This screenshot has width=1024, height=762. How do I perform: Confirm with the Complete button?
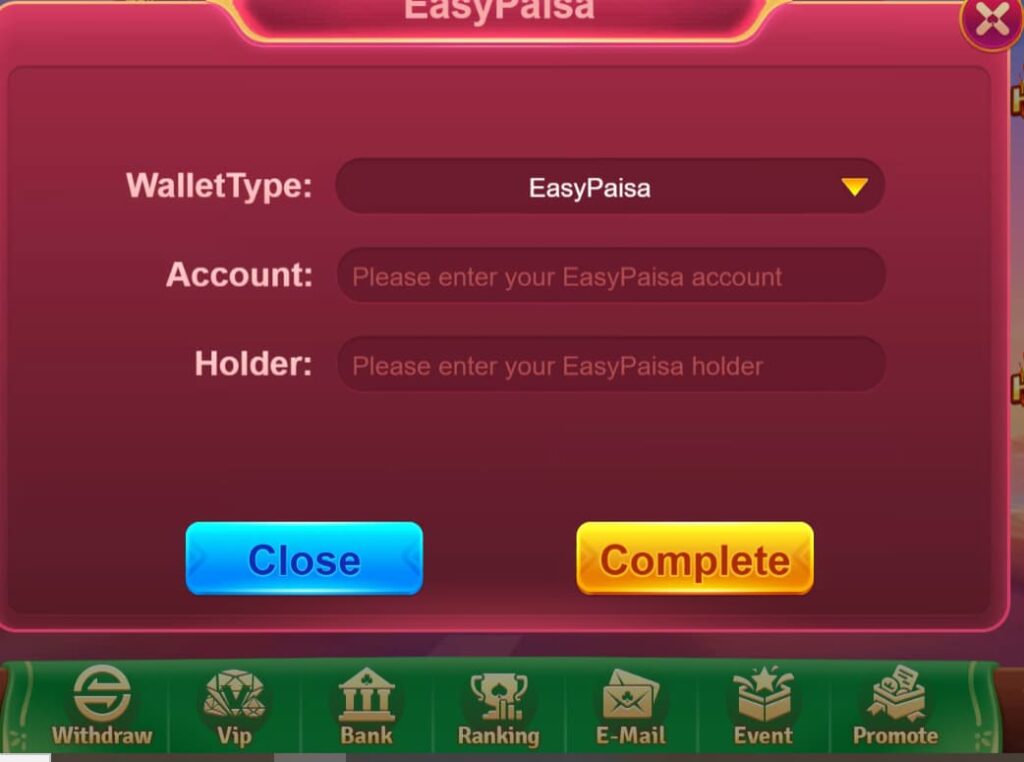[695, 559]
